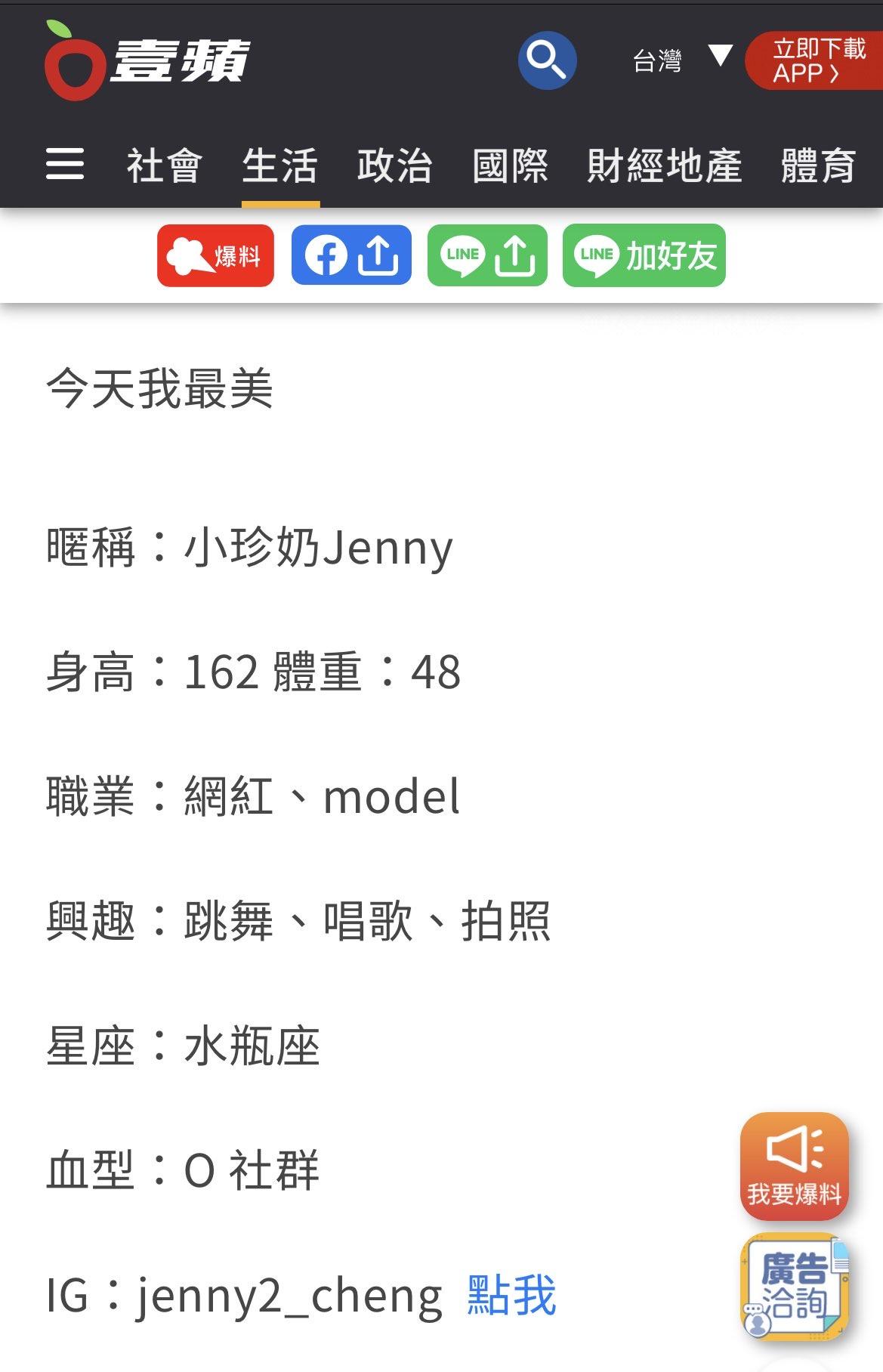The width and height of the screenshot is (883, 1372).
Task: Tap the red 爆料 button
Action: pos(215,255)
